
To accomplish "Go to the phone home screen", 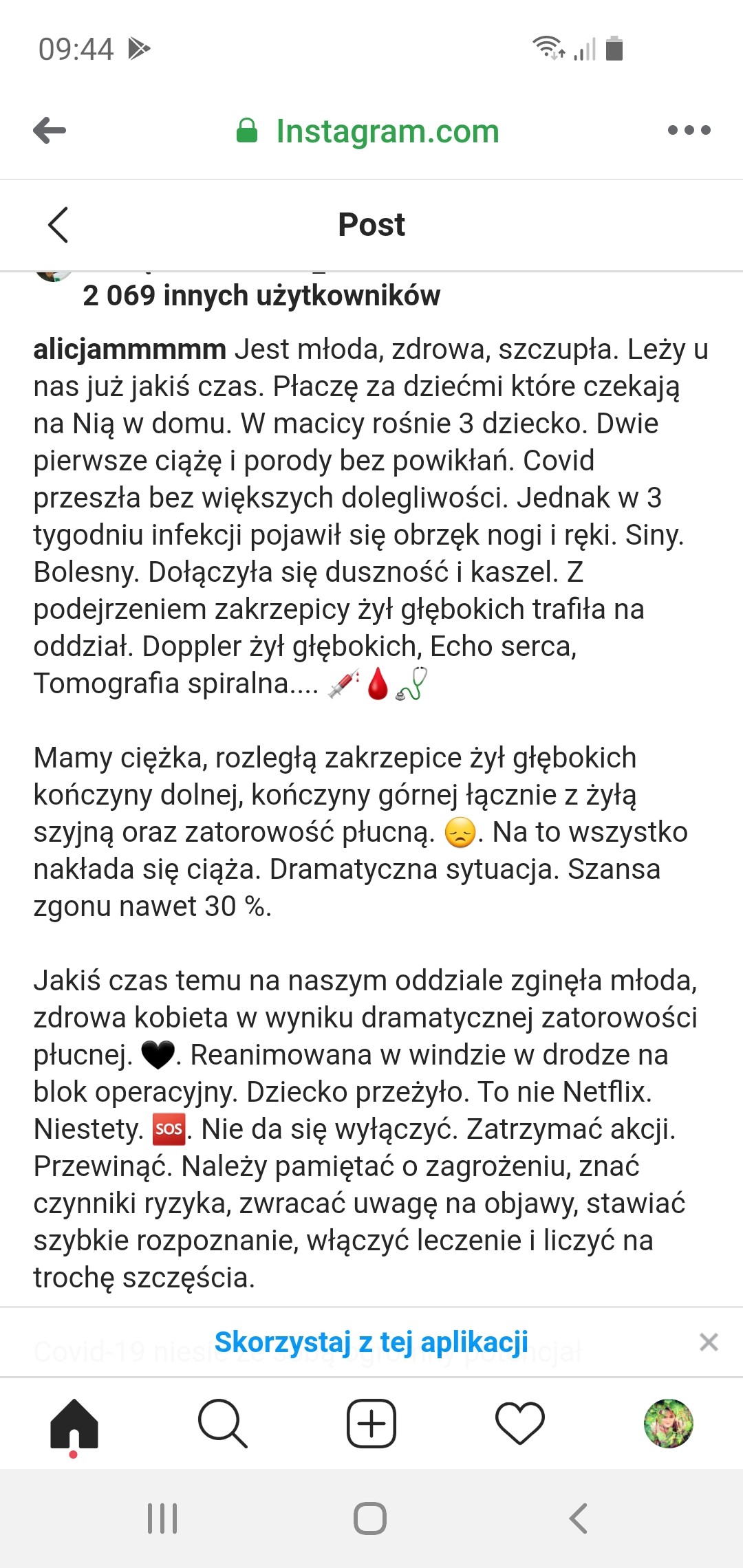I will pos(370,1518).
